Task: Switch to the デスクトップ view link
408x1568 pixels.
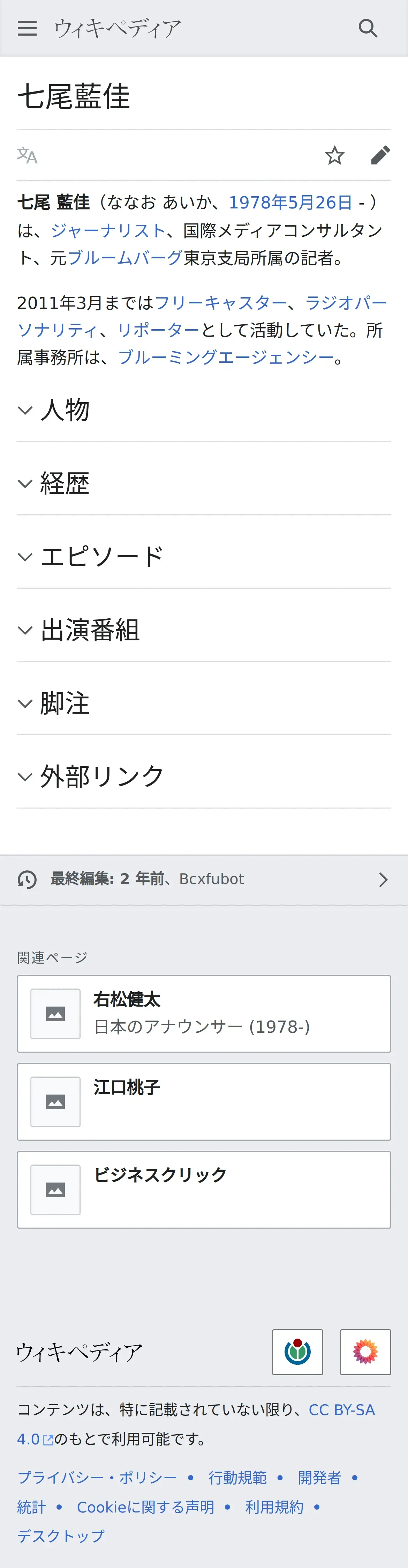Action: pos(61,1536)
